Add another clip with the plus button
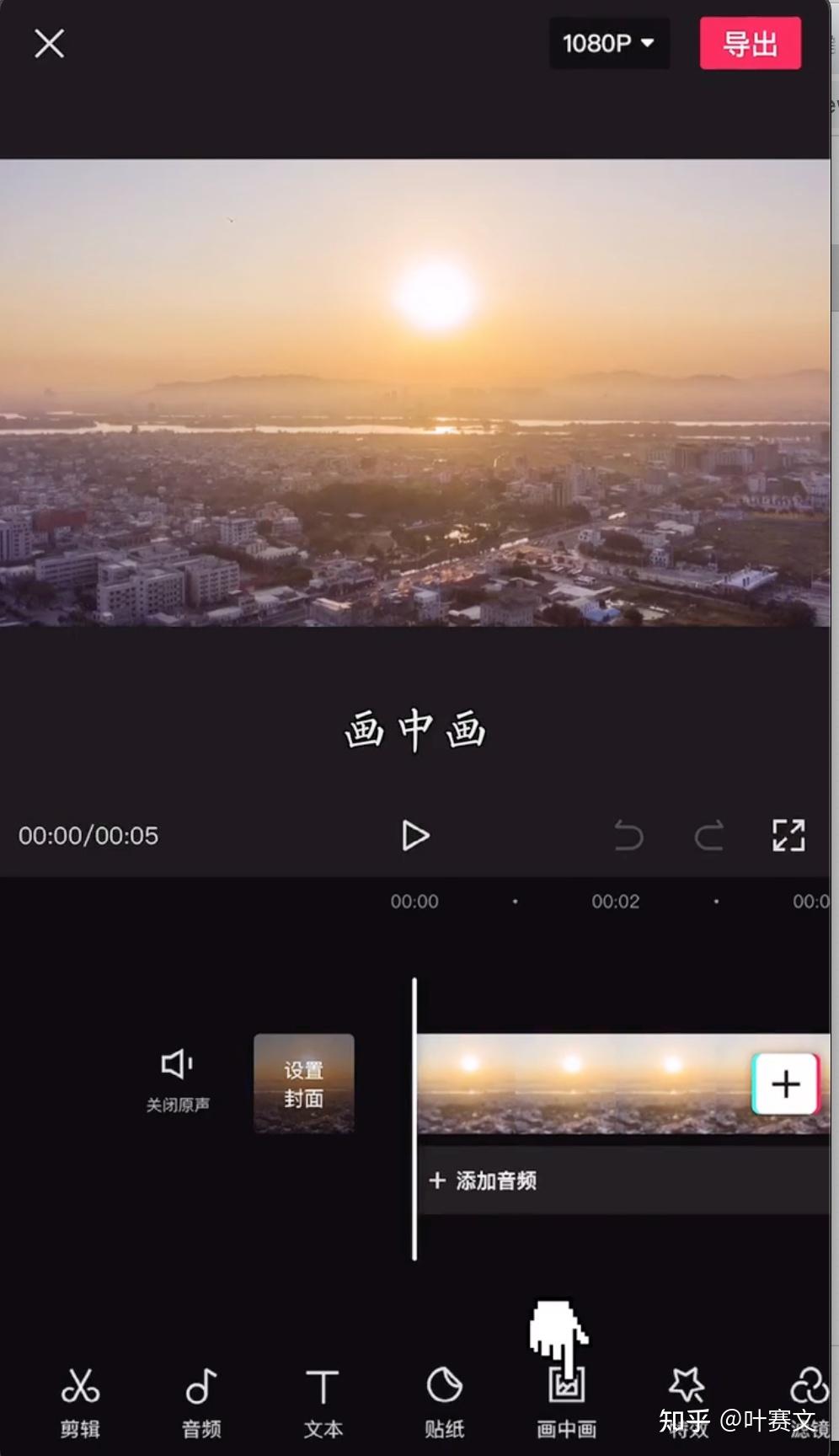The image size is (839, 1456). click(785, 1084)
